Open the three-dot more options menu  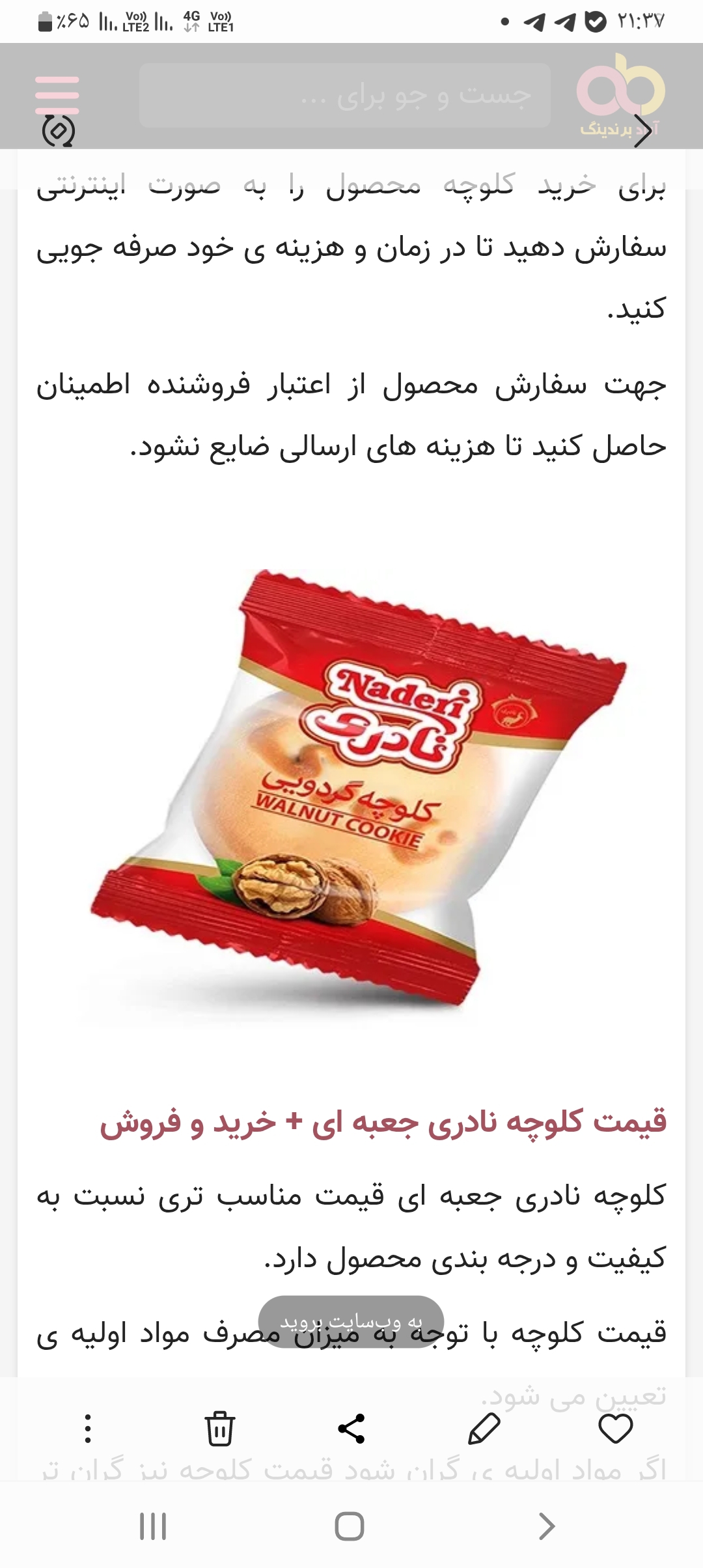88,1429
